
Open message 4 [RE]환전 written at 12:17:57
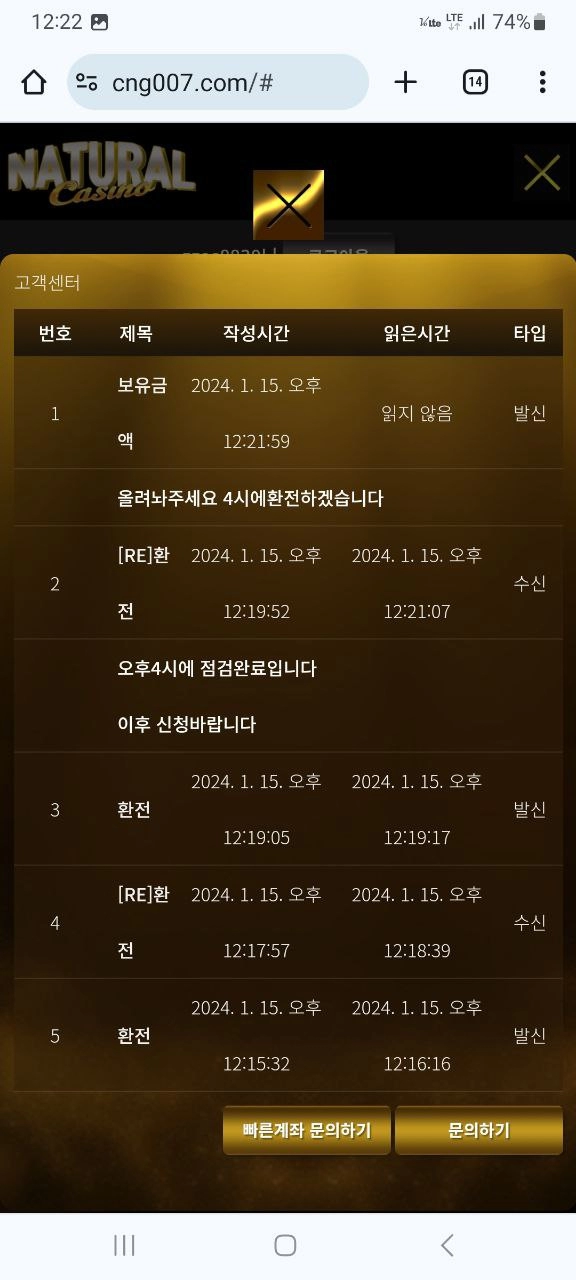(x=288, y=922)
